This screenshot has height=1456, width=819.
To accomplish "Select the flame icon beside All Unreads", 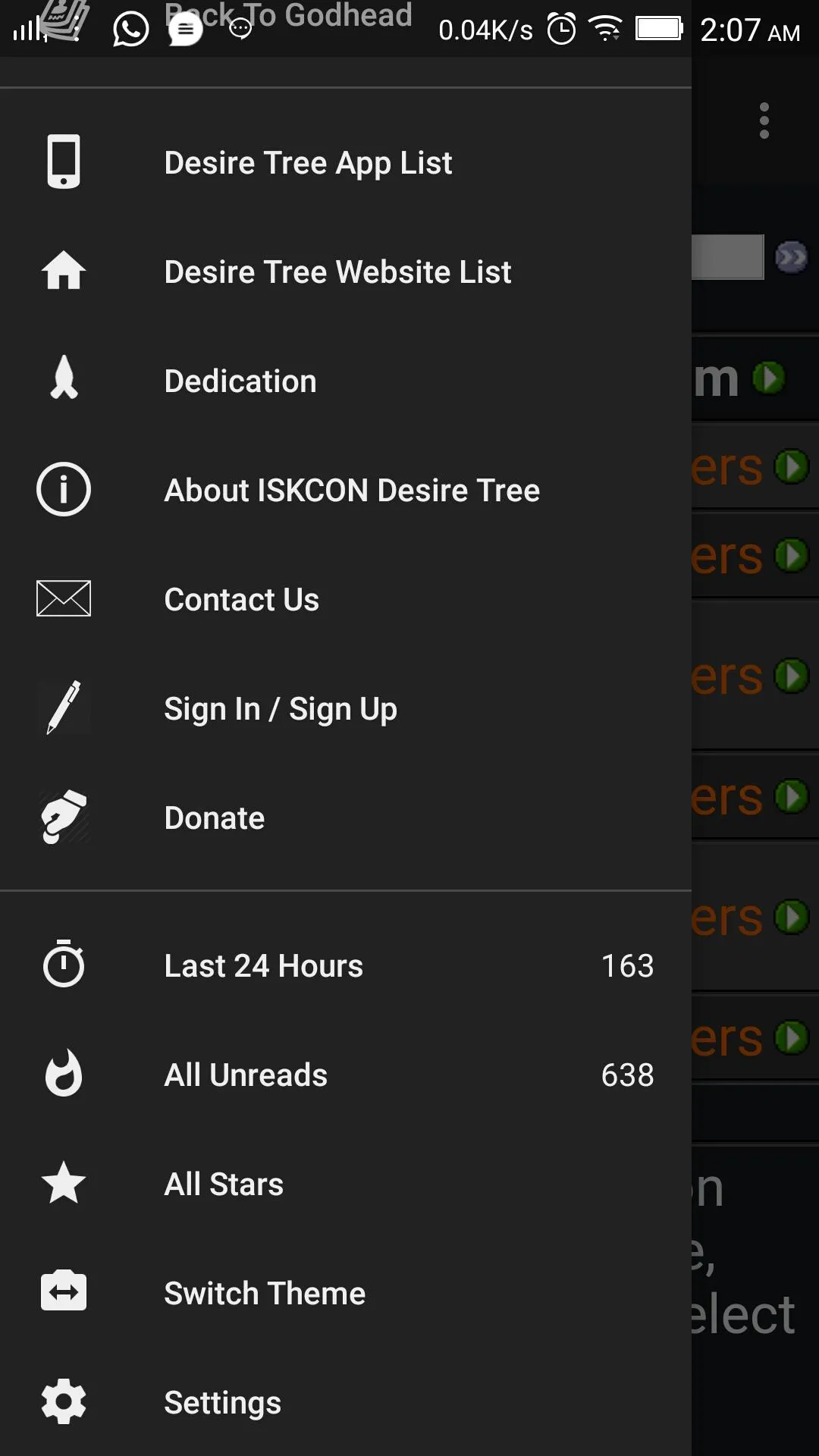I will click(64, 1074).
